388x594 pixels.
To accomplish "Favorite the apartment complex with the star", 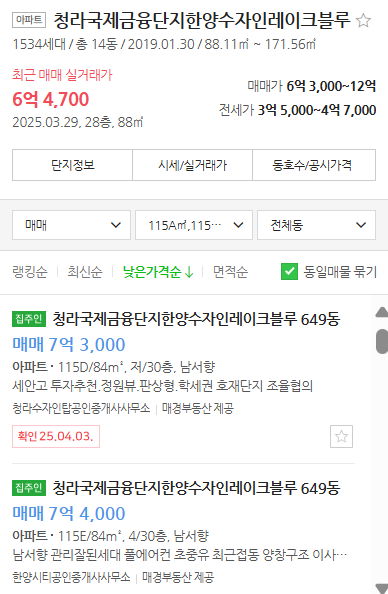I will 363,20.
